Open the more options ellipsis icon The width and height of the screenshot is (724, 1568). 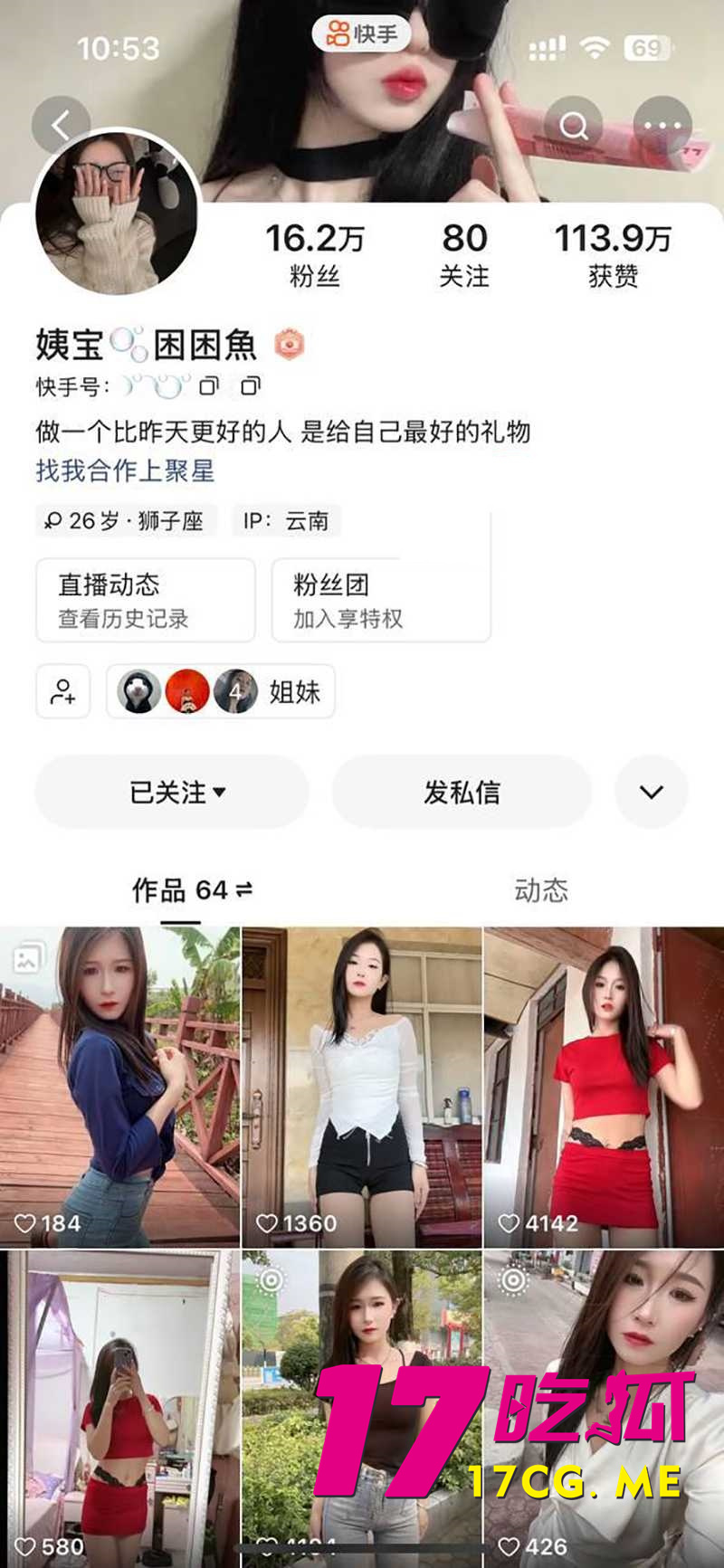(x=662, y=125)
